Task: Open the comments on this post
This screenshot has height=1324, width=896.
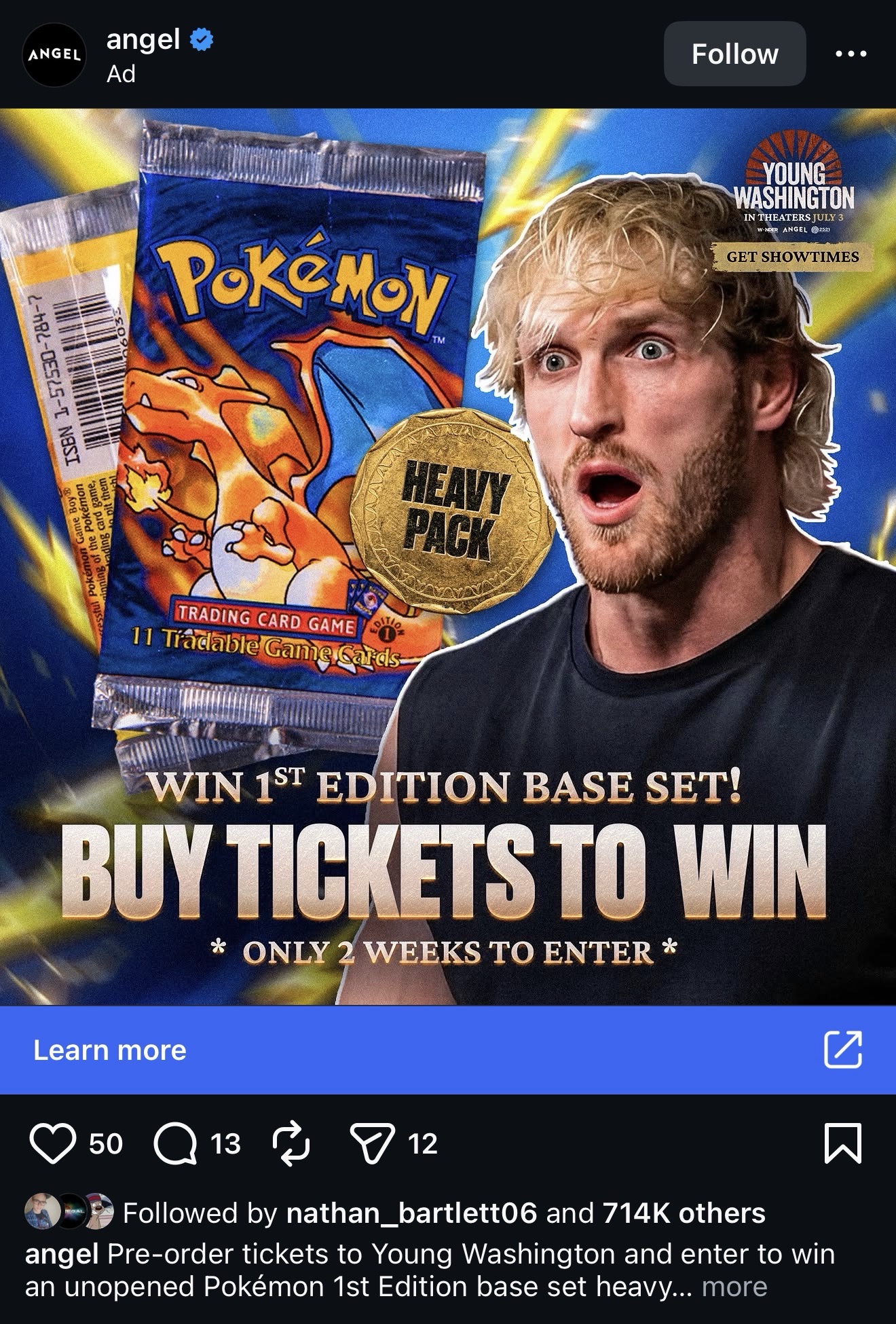Action: coord(175,1143)
